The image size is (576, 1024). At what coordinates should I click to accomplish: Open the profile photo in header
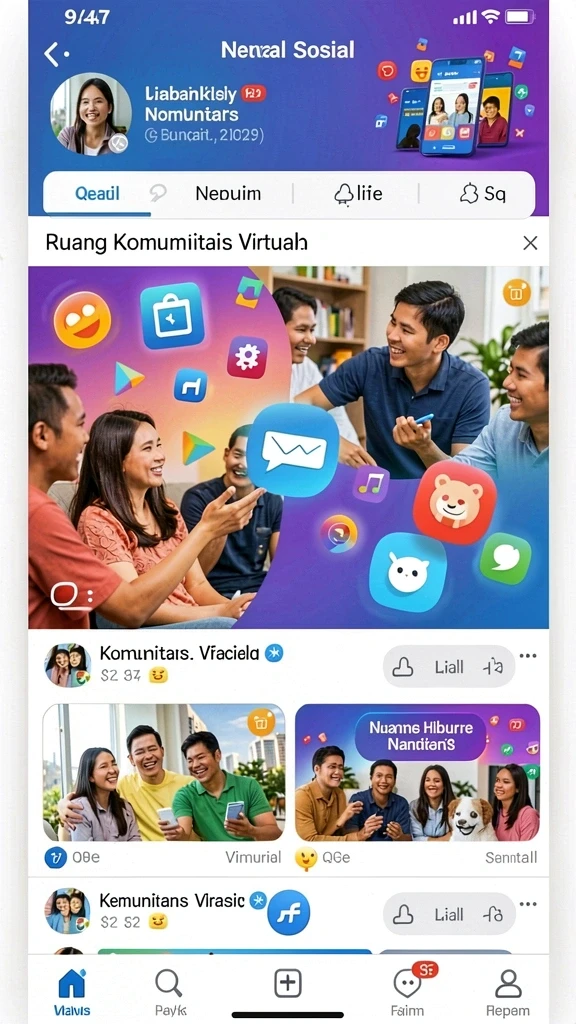pos(91,114)
